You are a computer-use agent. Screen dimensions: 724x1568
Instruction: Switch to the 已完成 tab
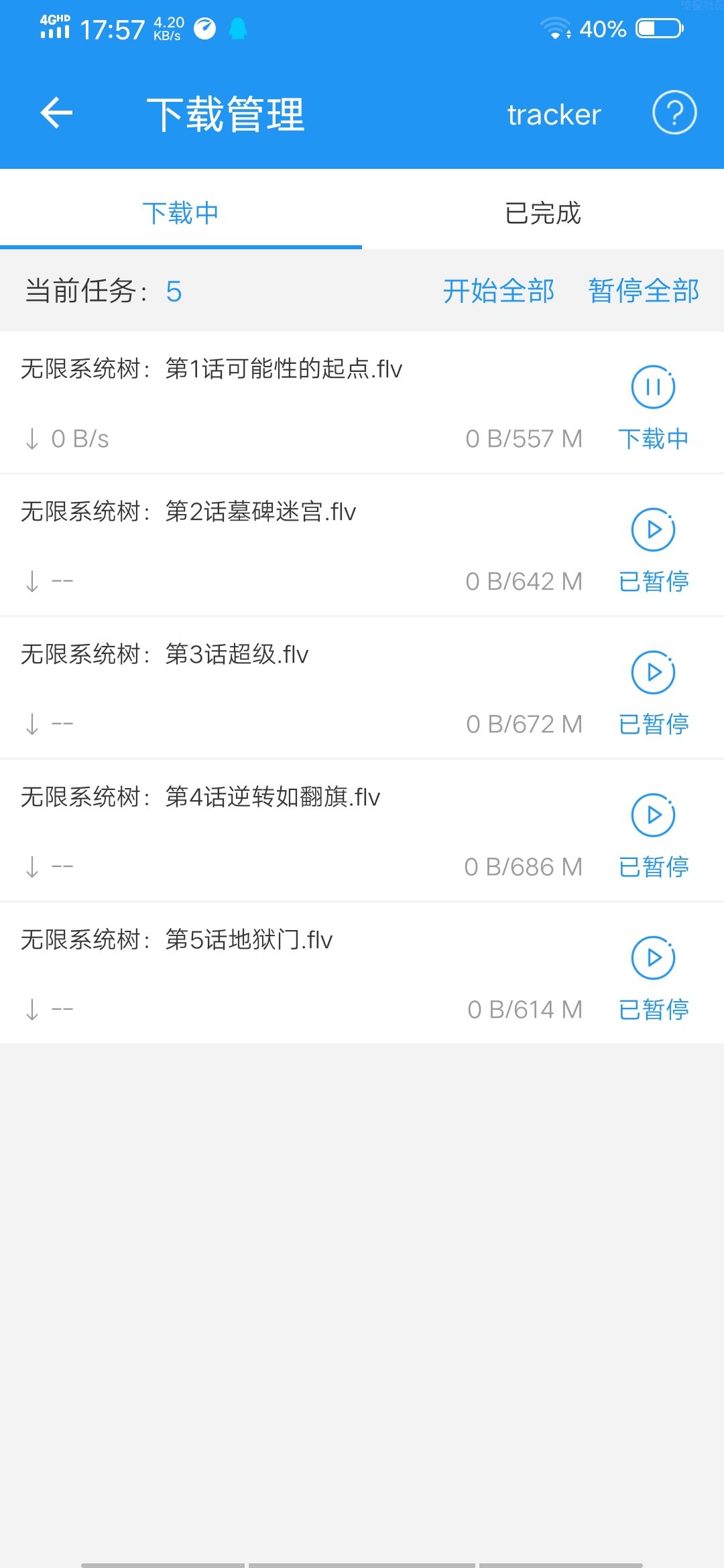pos(543,213)
